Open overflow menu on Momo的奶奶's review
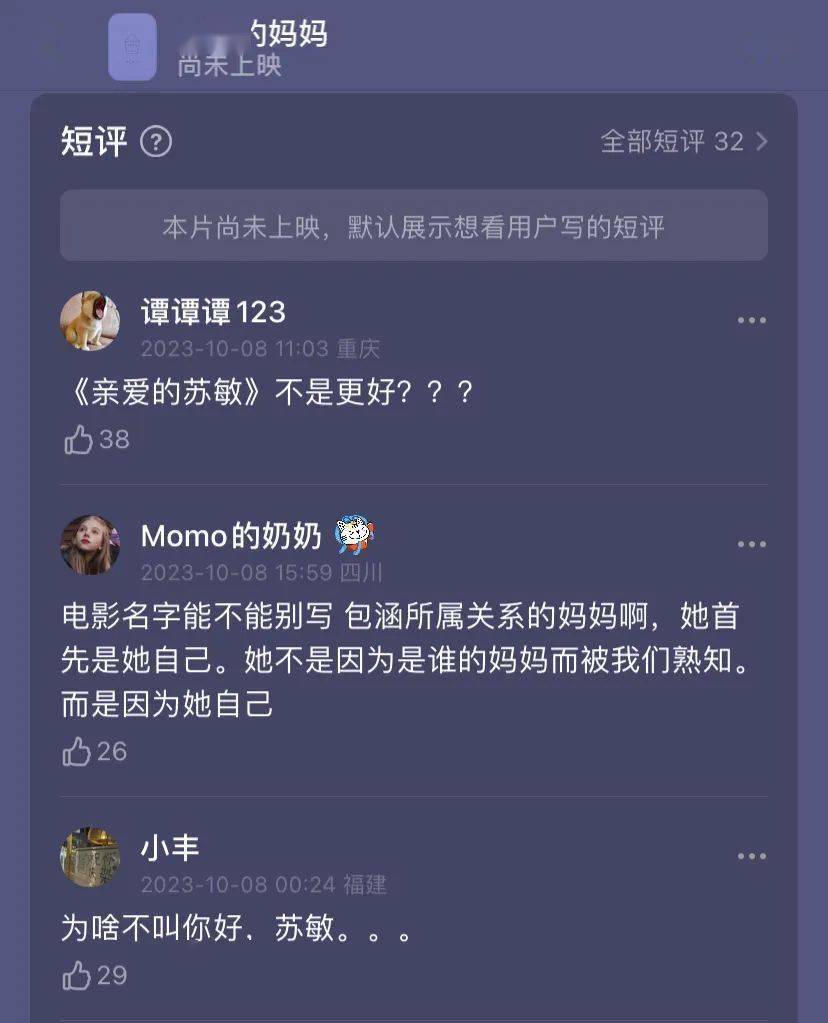Viewport: 828px width, 1023px height. click(751, 545)
